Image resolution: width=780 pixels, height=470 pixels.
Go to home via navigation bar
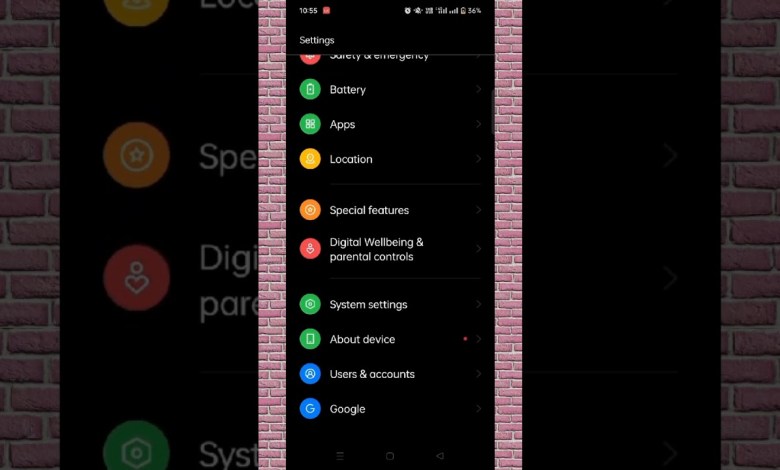coord(390,456)
